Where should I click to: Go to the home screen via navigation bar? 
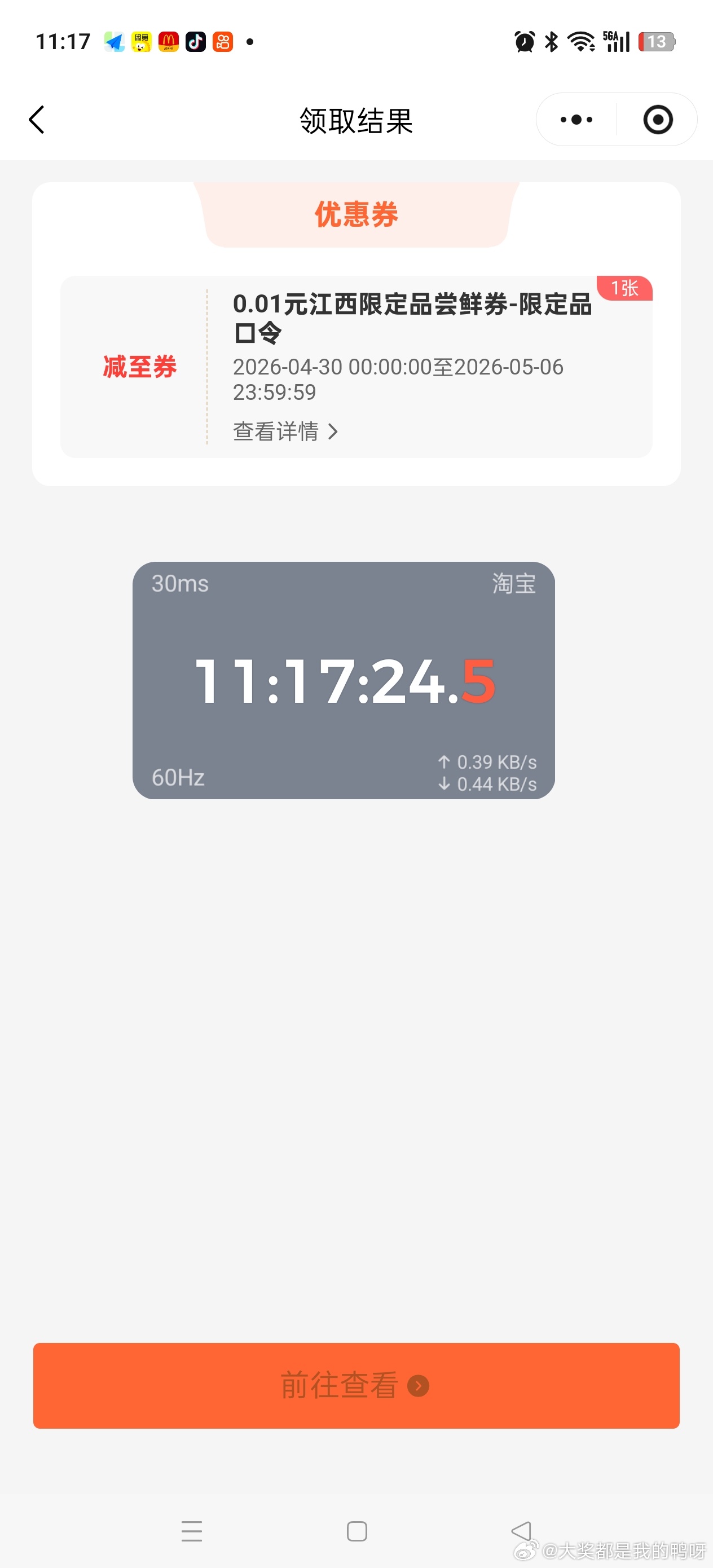[x=357, y=1530]
